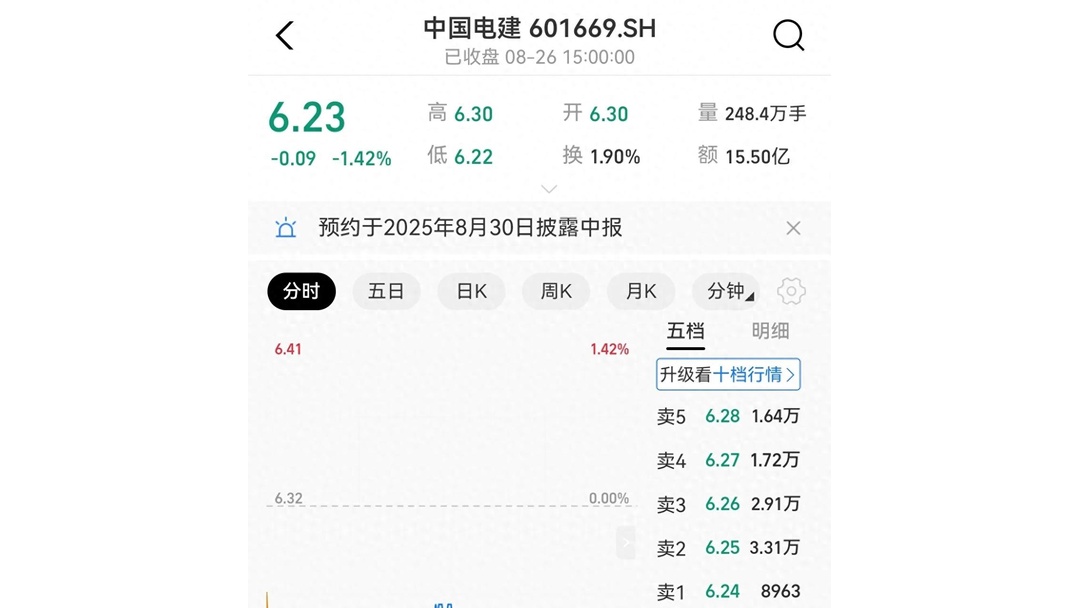Switch to the 日K chart tab
The image size is (1080, 608).
click(x=471, y=291)
